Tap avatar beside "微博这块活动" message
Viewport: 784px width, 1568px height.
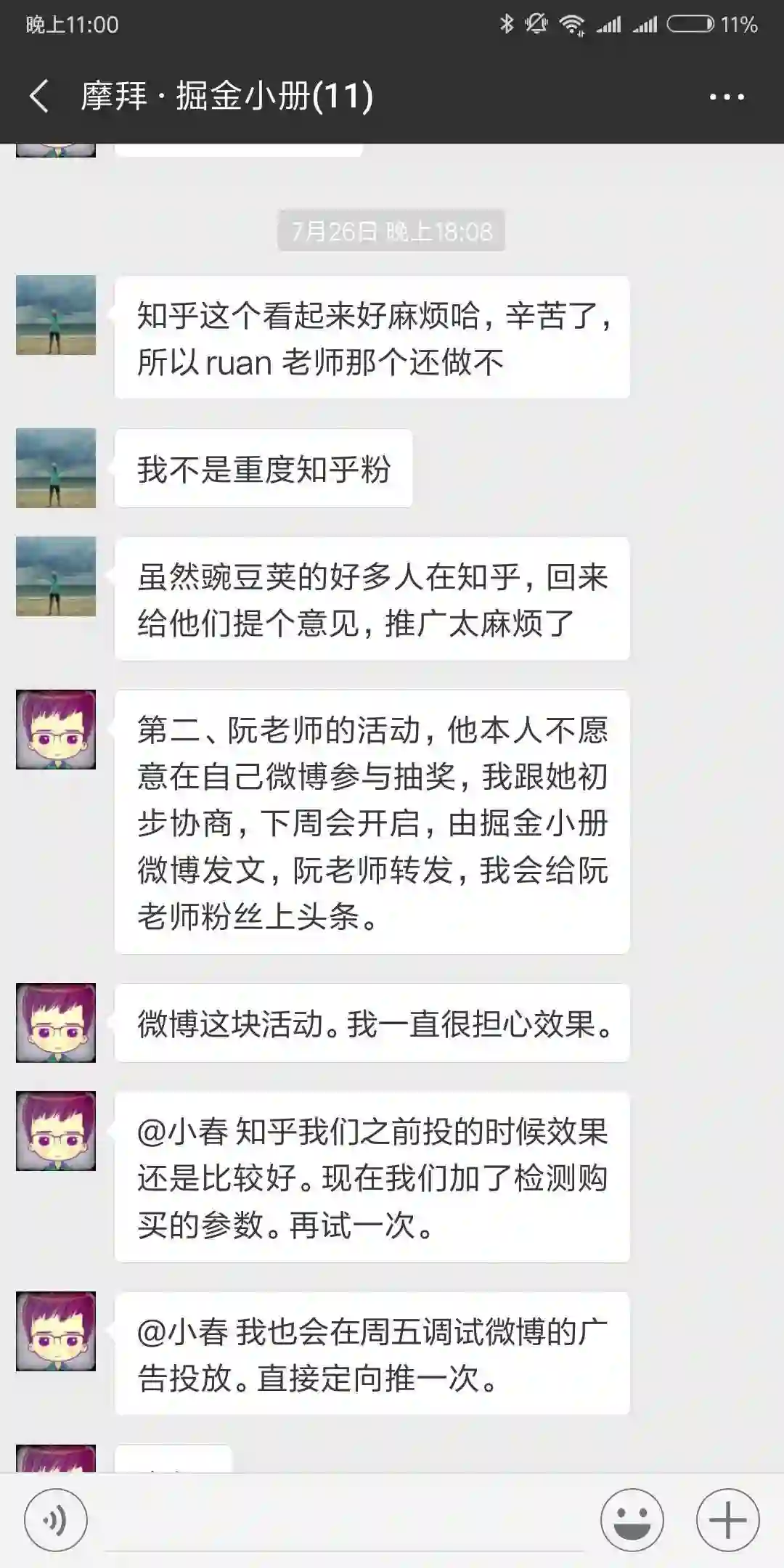pyautogui.click(x=56, y=1023)
